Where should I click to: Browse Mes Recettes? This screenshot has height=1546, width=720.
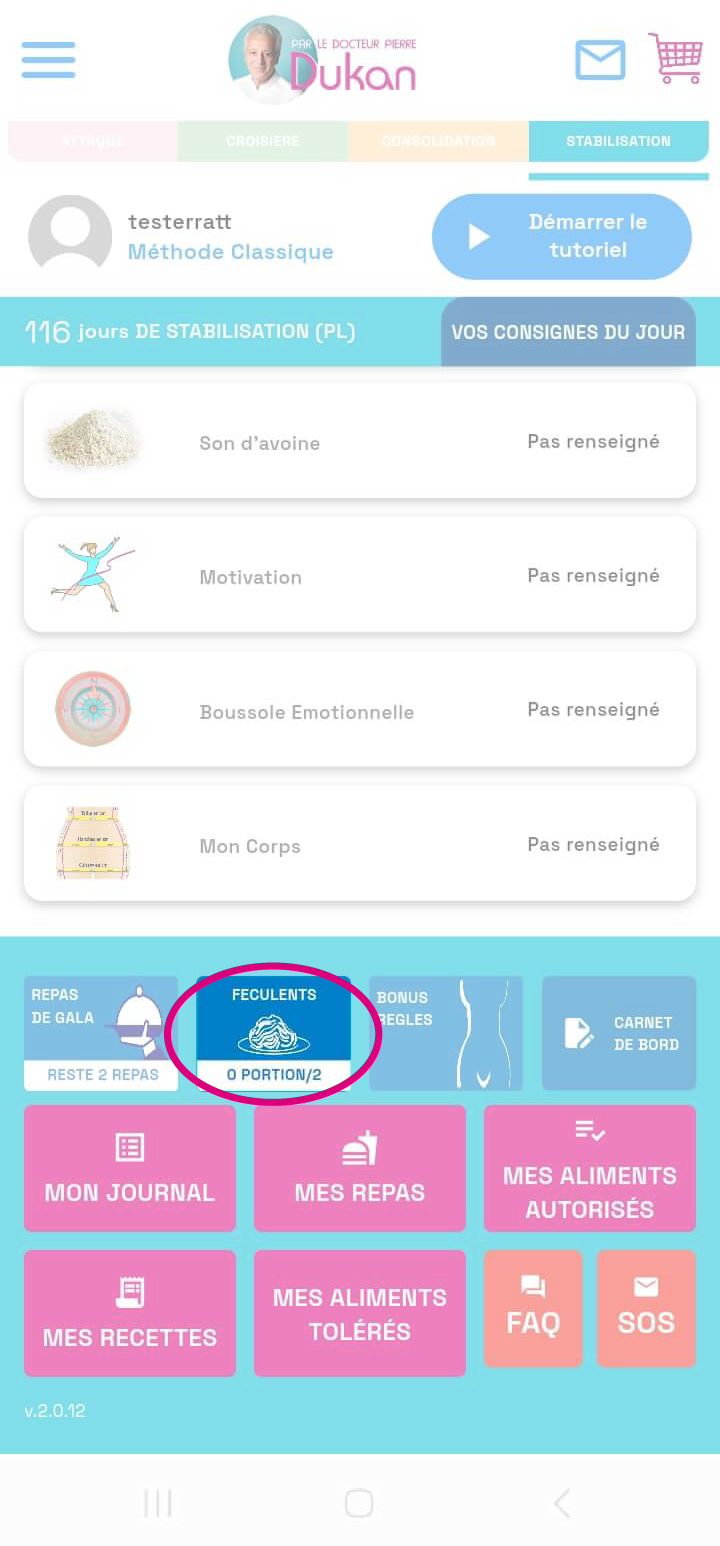(130, 1313)
